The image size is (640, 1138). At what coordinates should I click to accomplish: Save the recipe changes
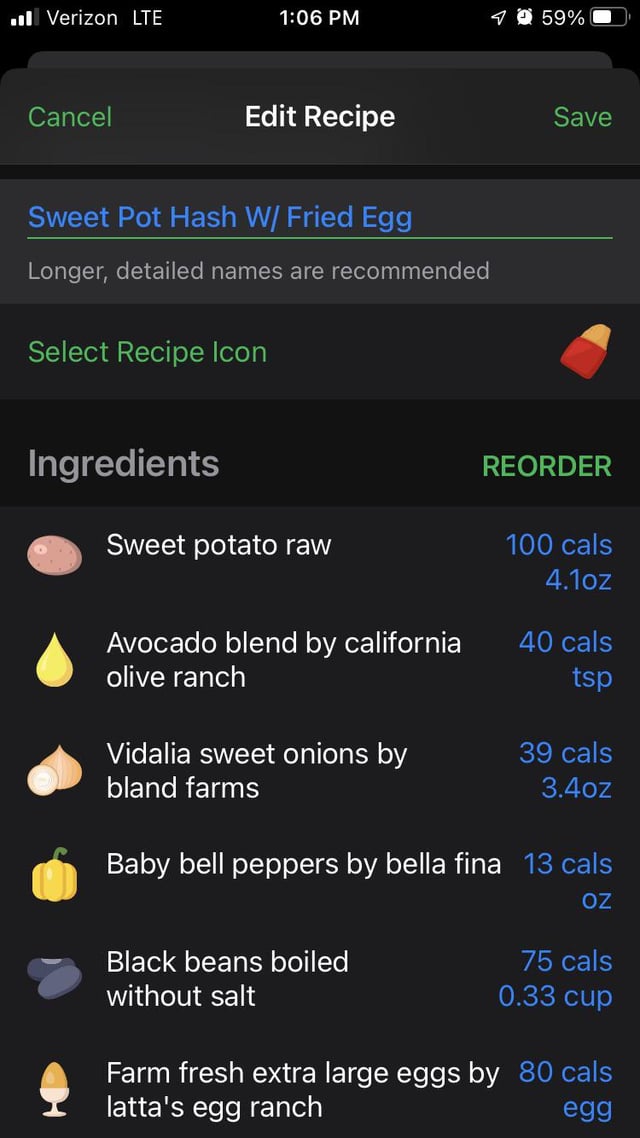pyautogui.click(x=583, y=117)
